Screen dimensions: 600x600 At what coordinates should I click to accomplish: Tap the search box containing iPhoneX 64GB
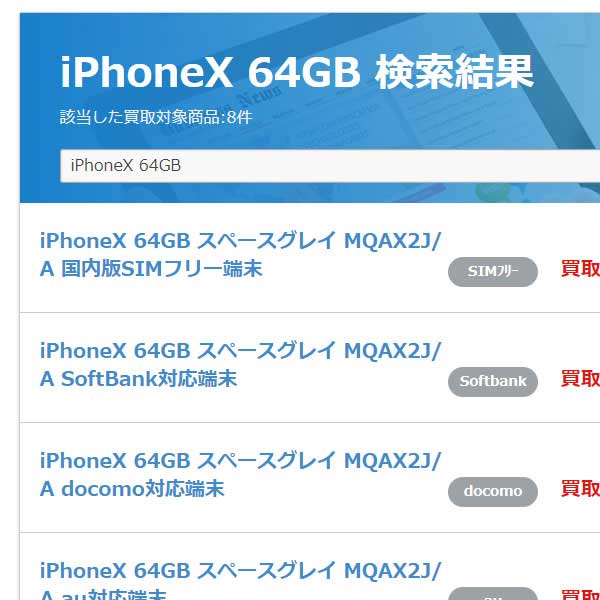click(330, 165)
